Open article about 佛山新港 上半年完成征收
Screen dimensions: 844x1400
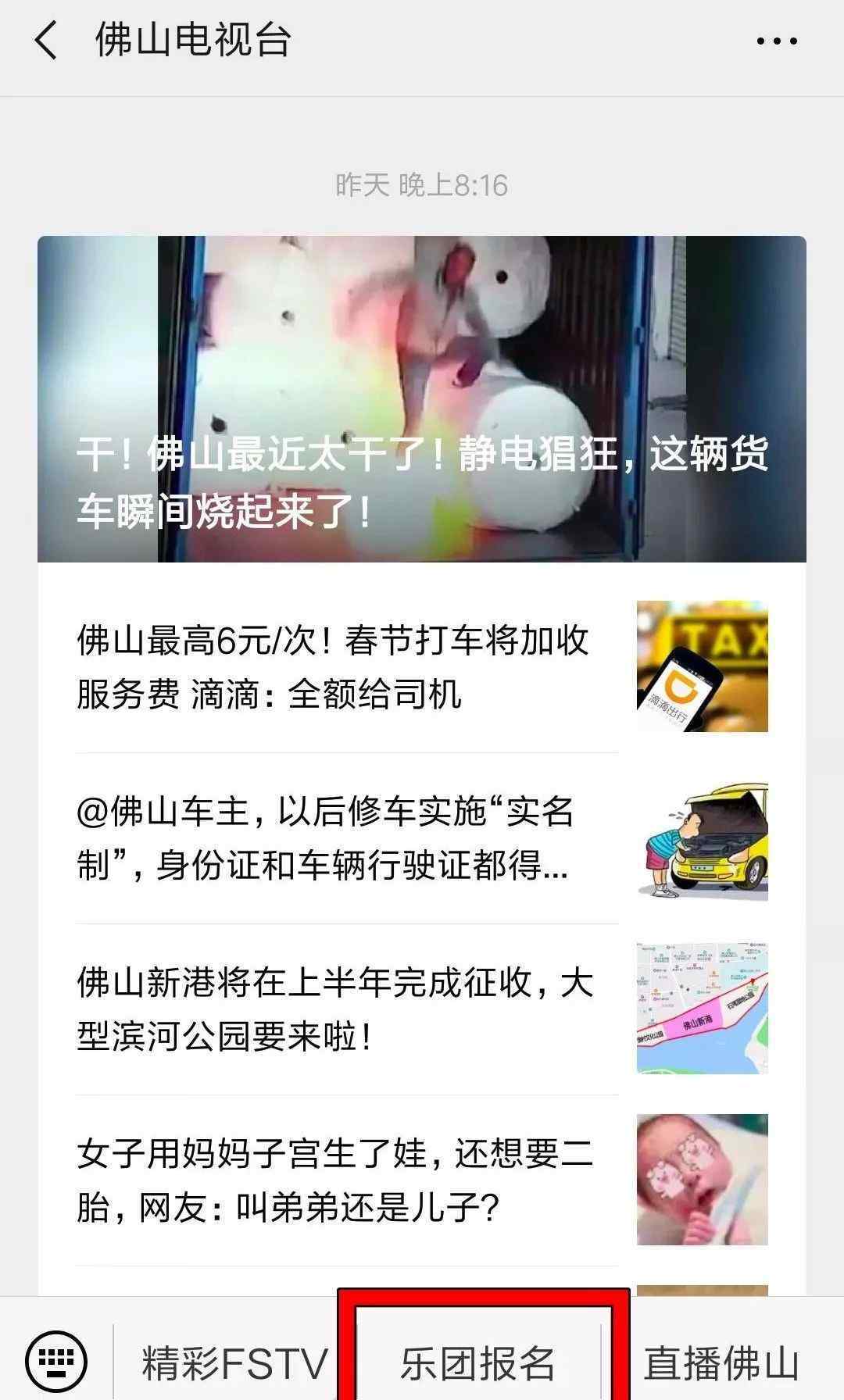pos(422,1009)
